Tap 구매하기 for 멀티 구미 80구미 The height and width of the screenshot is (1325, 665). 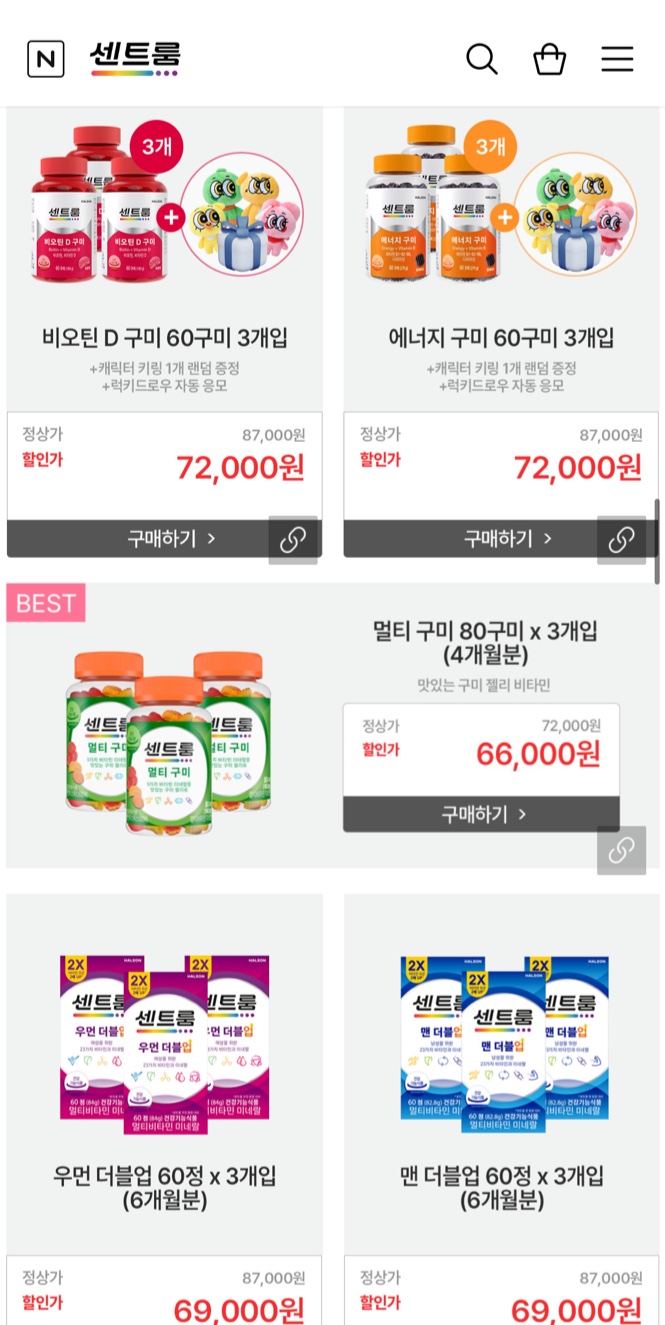click(481, 814)
